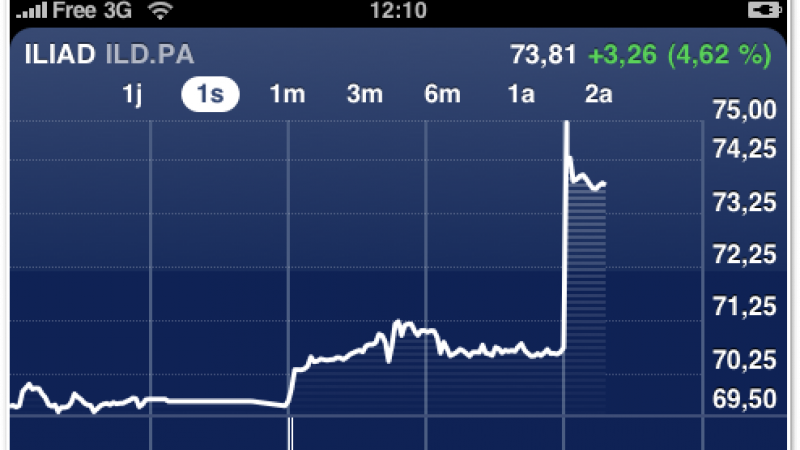View the 1a chart period
Screen dimensions: 800x450
point(521,95)
